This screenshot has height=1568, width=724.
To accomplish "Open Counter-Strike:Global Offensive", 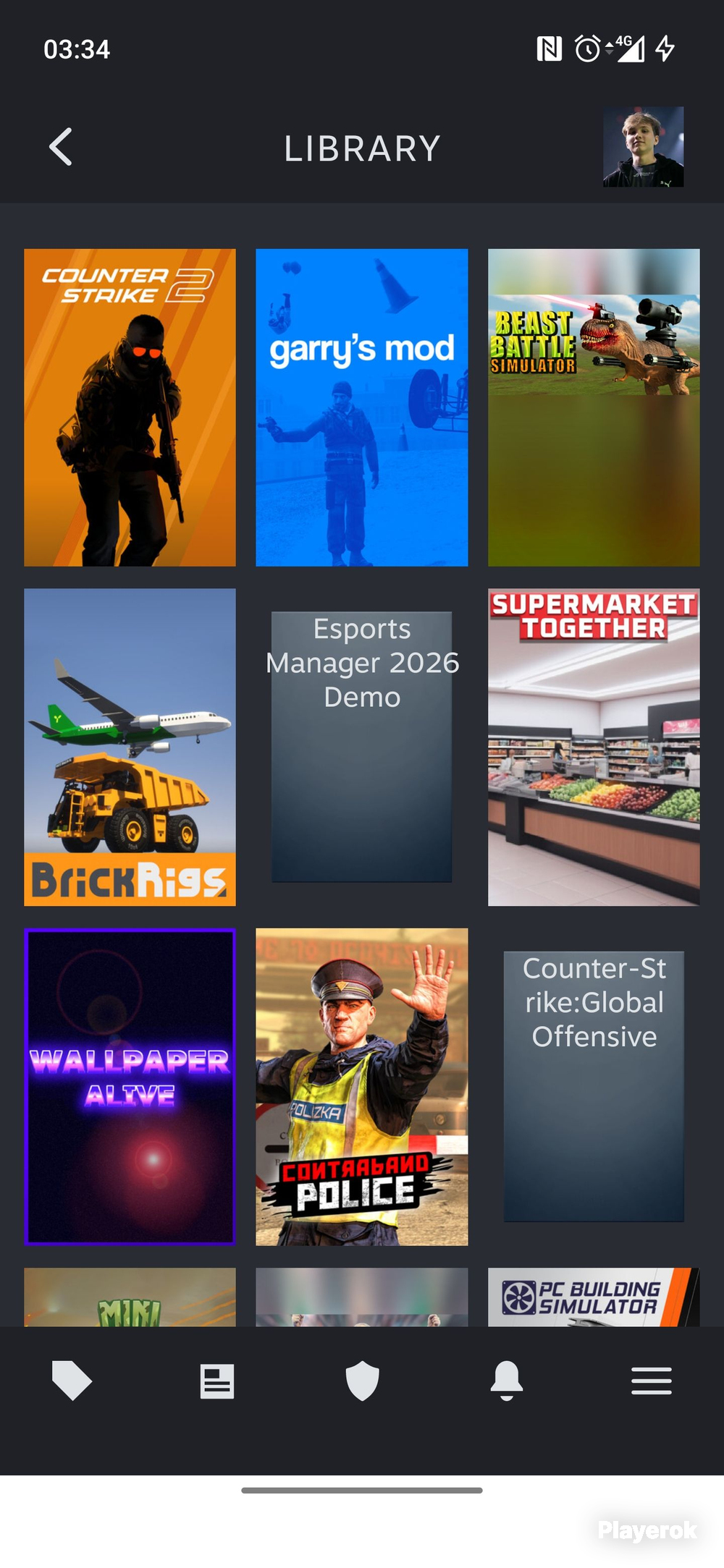I will [594, 1086].
